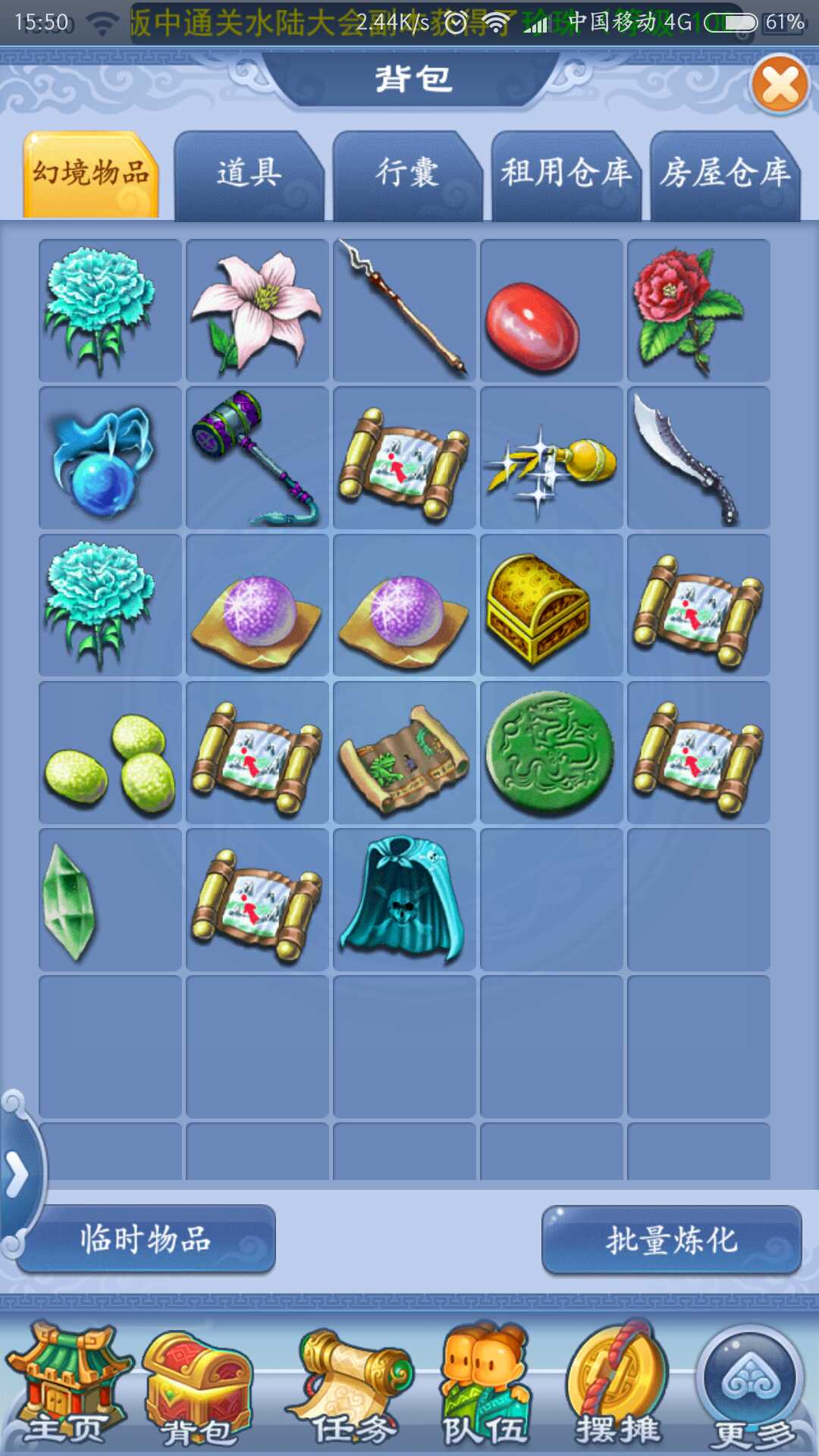
Task: Go to 主页 in bottom bar
Action: [67, 1386]
